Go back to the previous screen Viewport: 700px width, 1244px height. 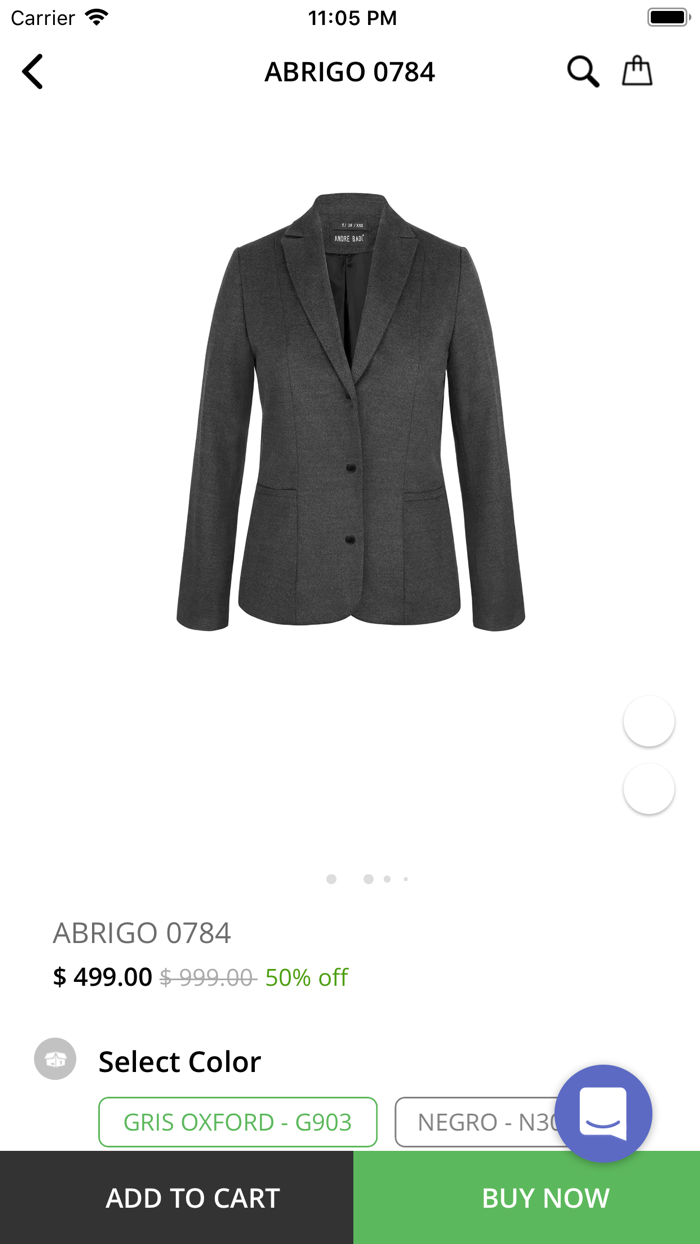33,72
